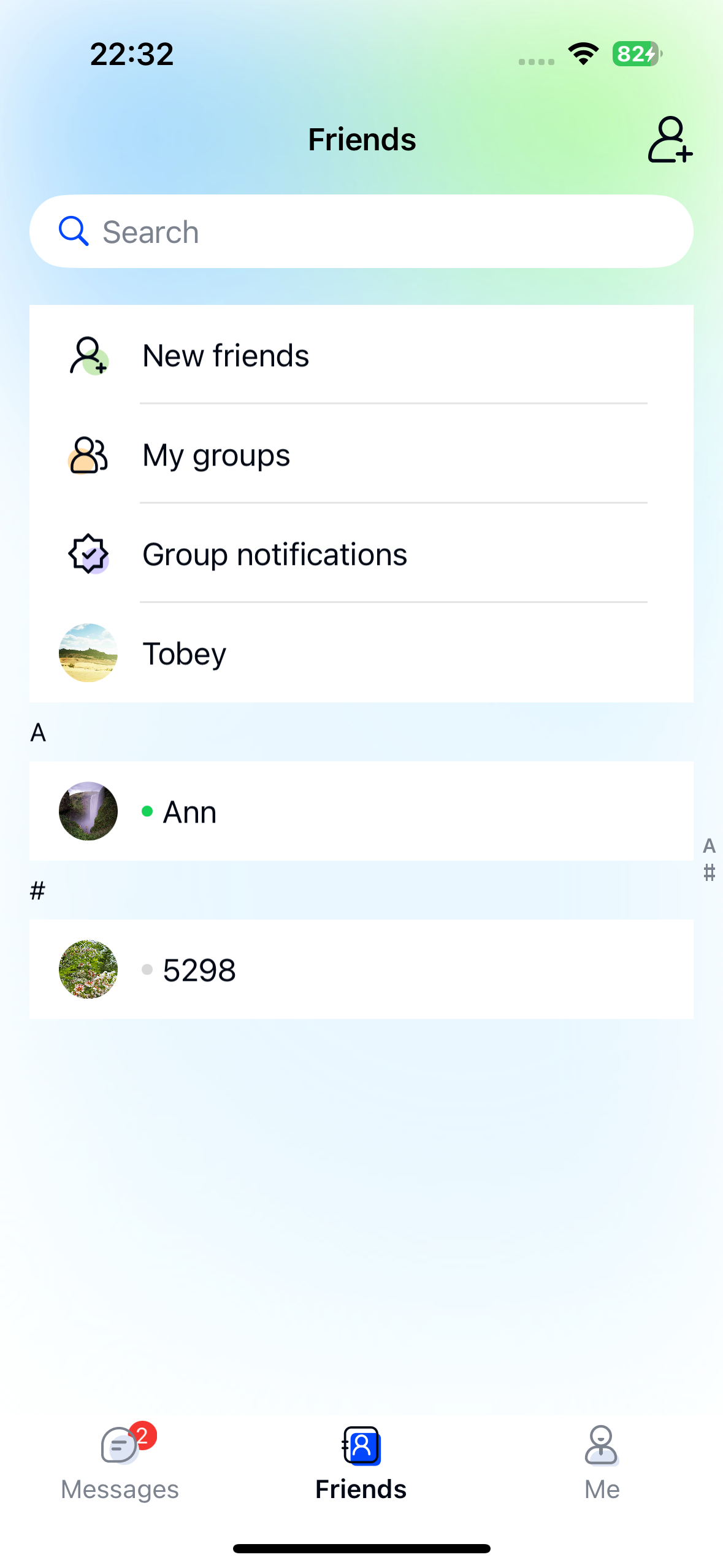This screenshot has height=1568, width=723.
Task: Tap Ann's green online status dot
Action: coord(148,811)
